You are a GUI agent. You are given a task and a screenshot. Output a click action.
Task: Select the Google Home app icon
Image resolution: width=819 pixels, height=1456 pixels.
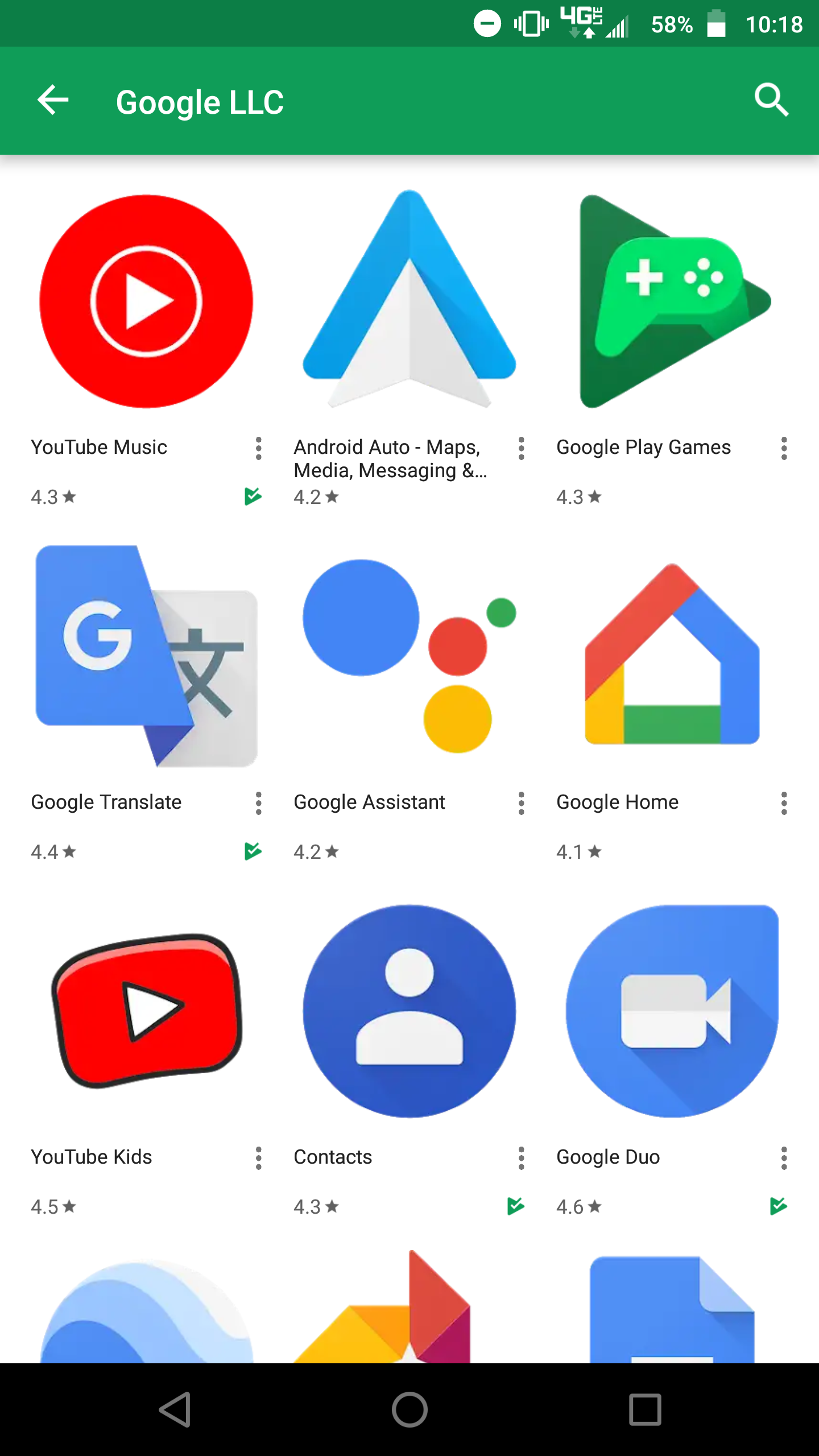pos(671,657)
